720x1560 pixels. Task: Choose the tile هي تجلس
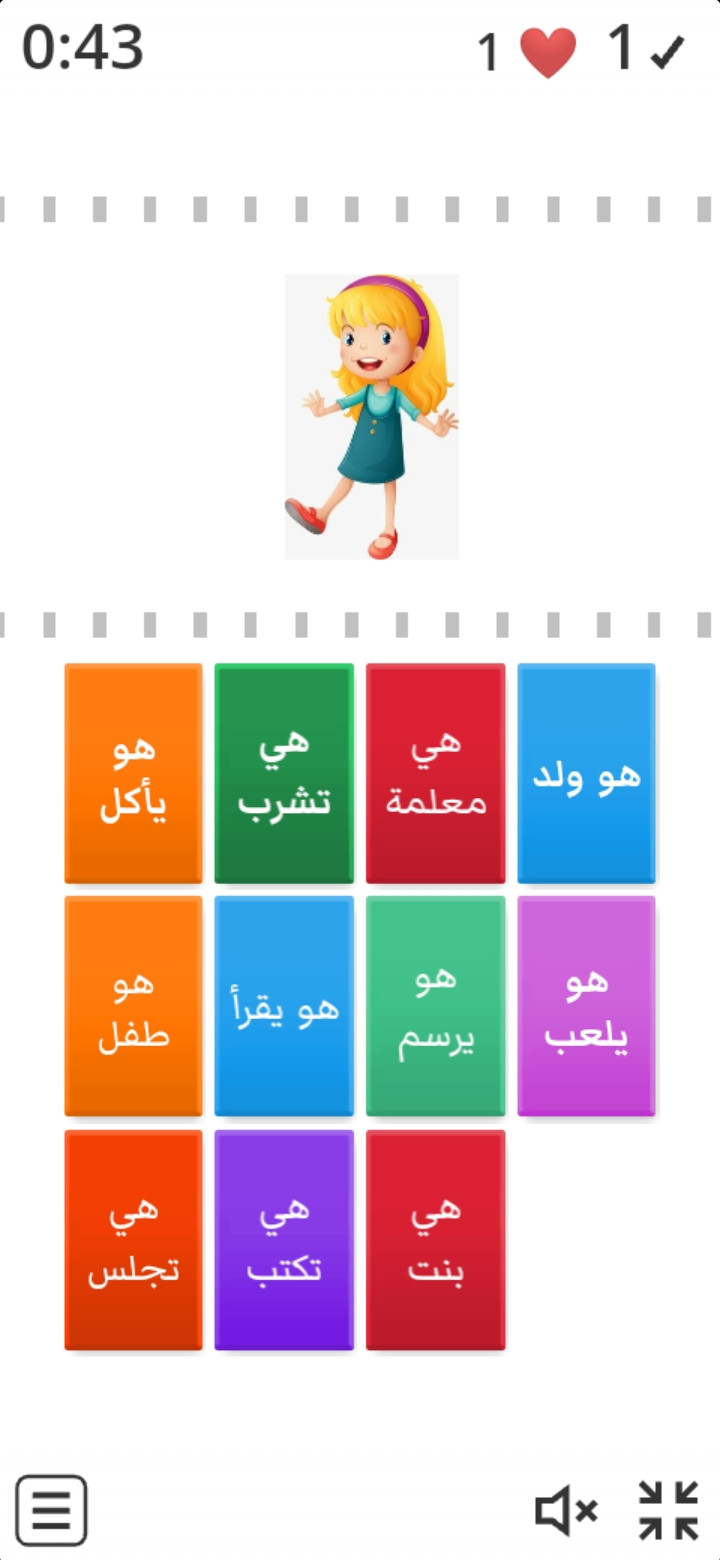pos(133,1240)
